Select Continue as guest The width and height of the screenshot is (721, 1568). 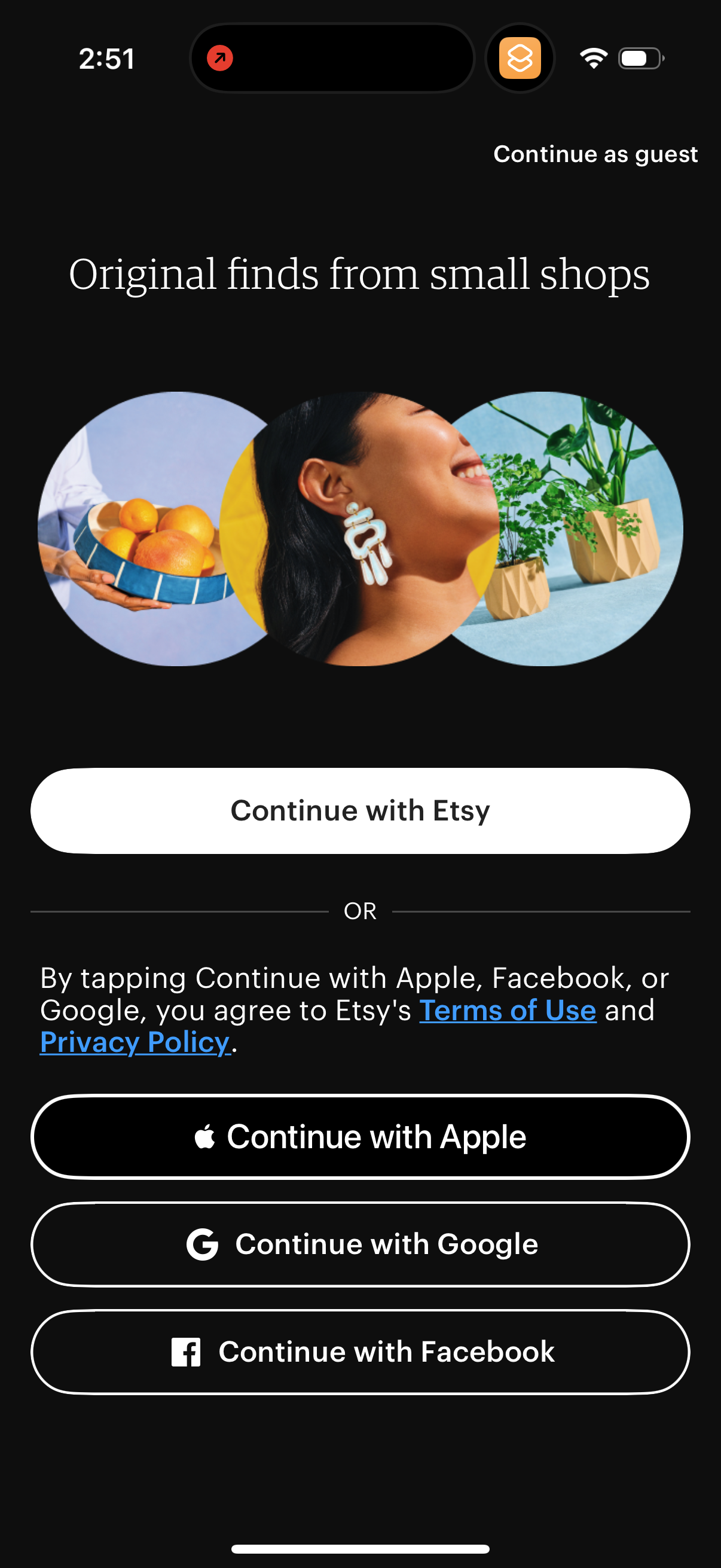(x=595, y=154)
